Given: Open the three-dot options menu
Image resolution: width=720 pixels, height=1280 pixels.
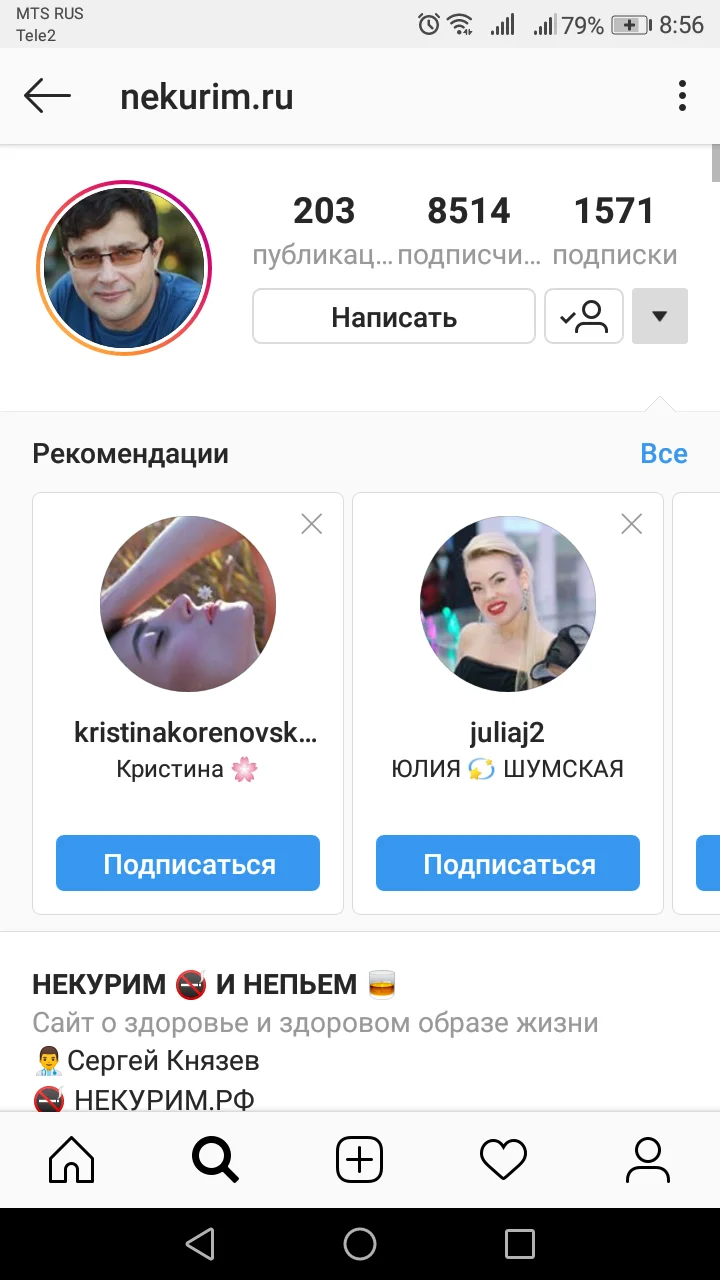Looking at the screenshot, I should pos(682,95).
